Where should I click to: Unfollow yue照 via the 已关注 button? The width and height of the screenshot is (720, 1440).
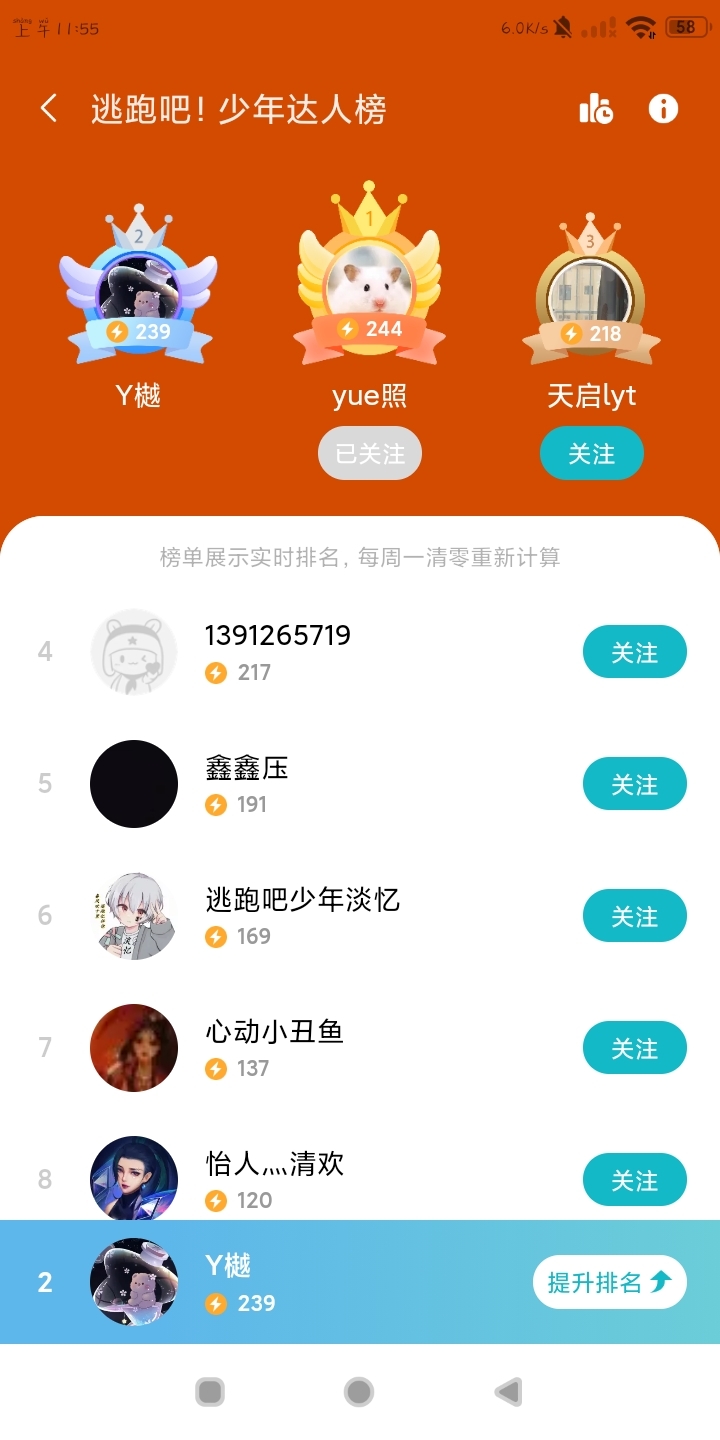[x=370, y=452]
